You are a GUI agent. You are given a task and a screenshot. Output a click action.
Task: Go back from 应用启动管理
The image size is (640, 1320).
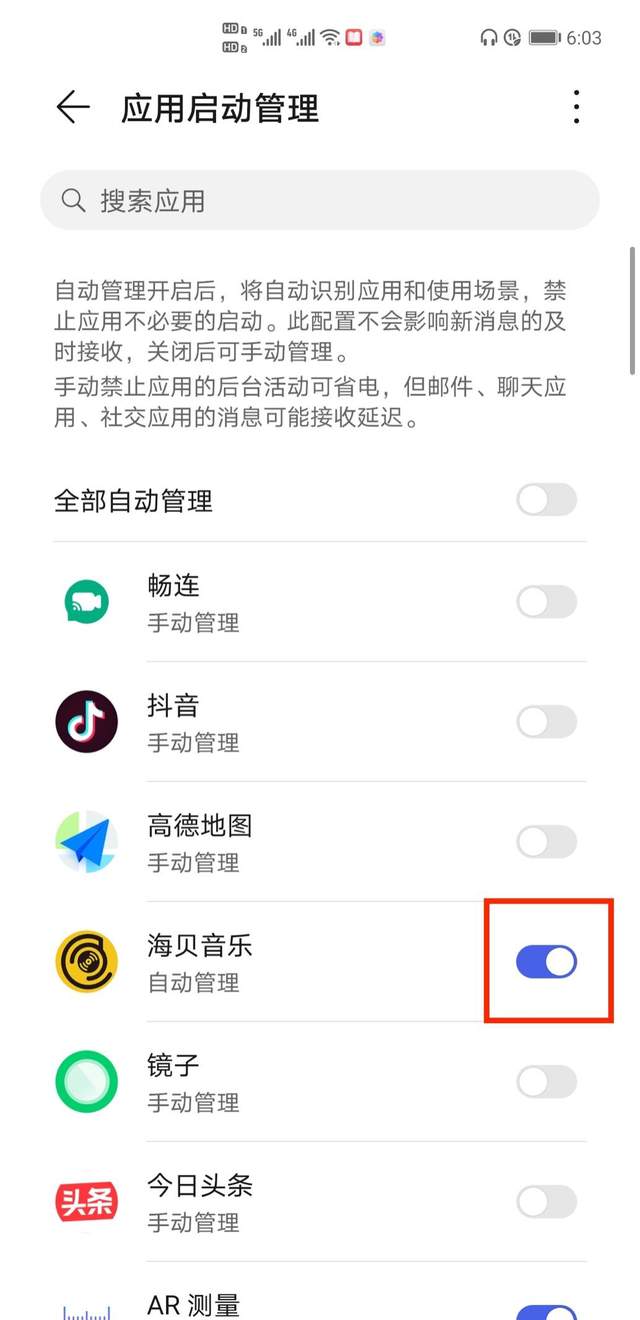(73, 108)
